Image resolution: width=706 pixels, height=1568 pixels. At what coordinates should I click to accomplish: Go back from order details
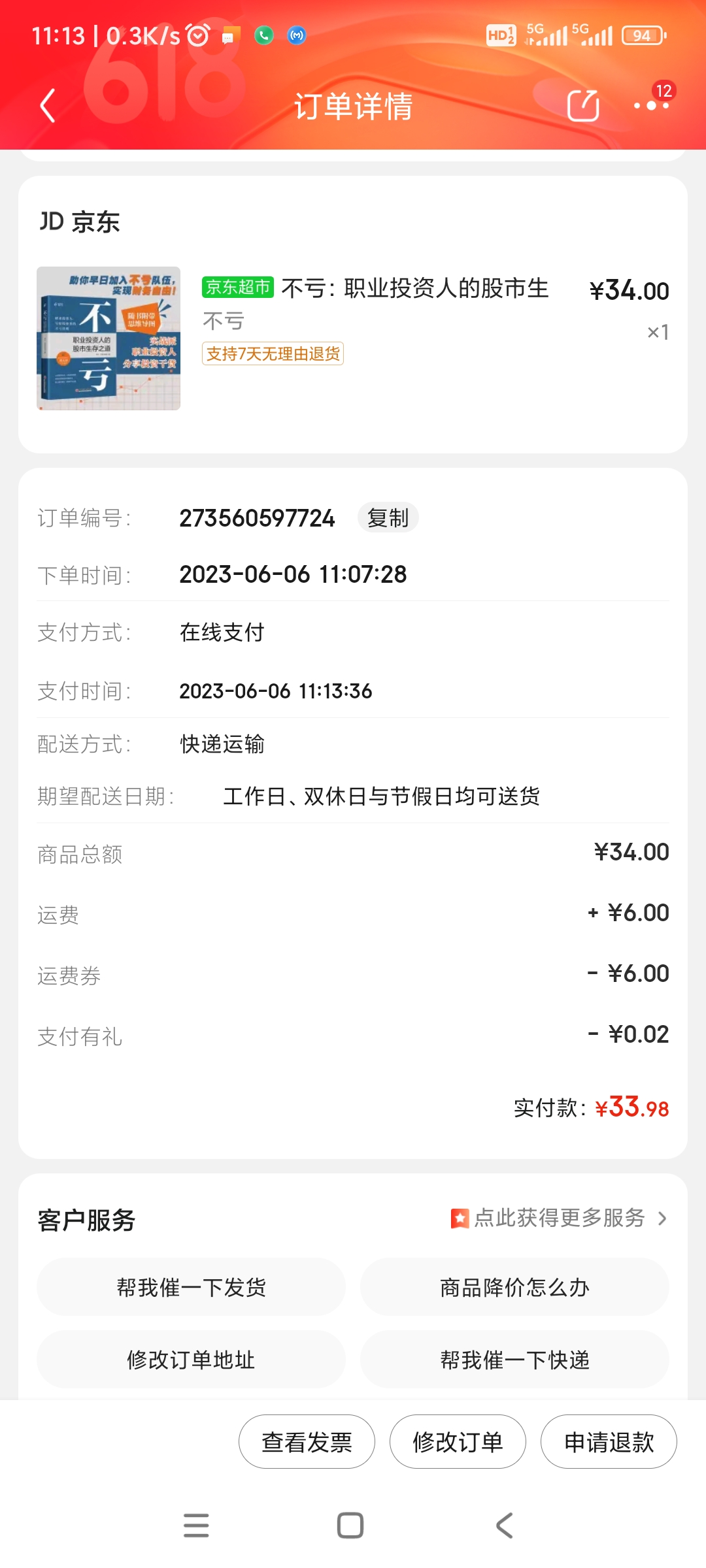tap(48, 106)
